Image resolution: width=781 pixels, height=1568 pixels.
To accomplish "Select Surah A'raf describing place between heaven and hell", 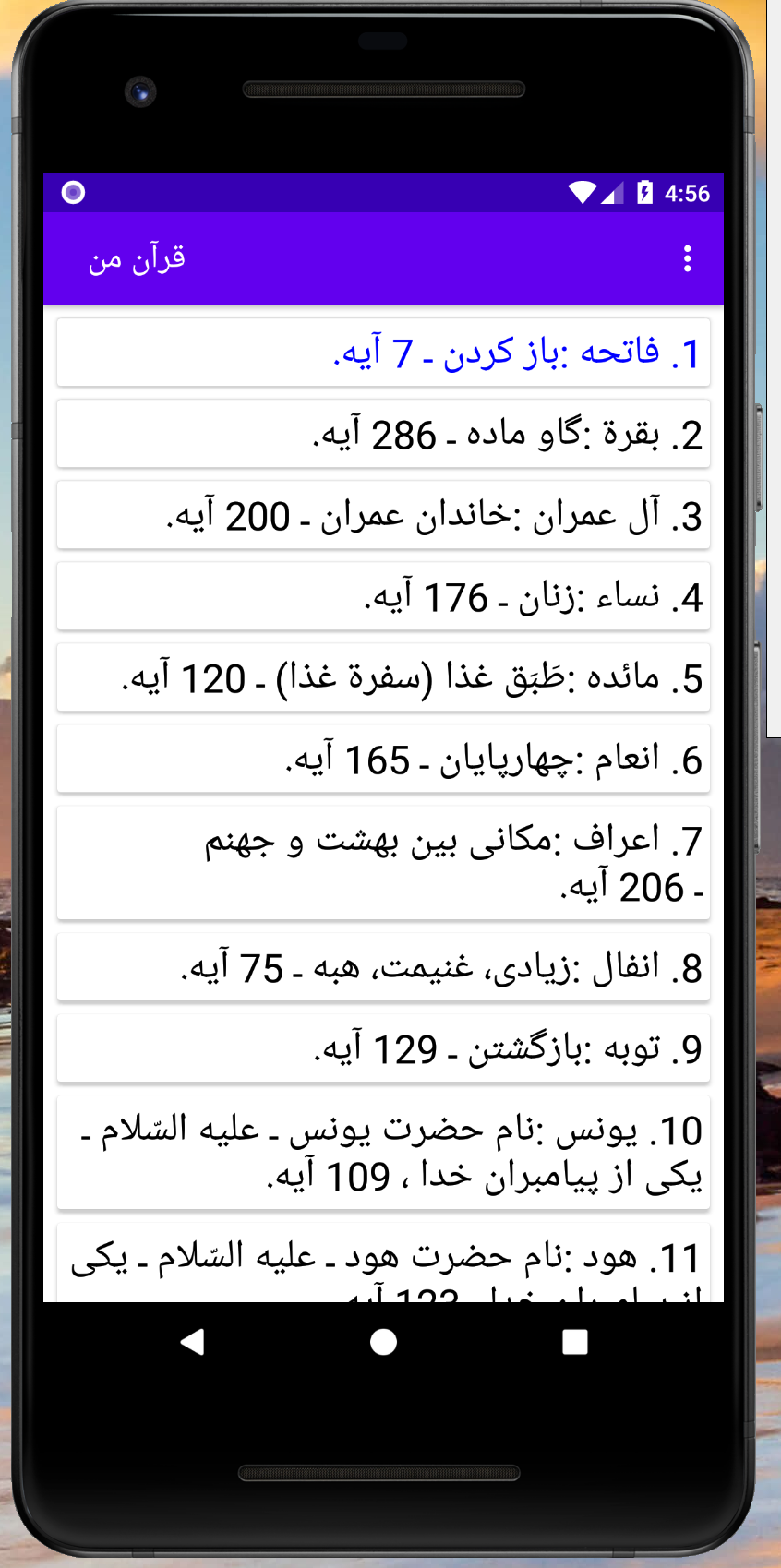I will pyautogui.click(x=384, y=862).
